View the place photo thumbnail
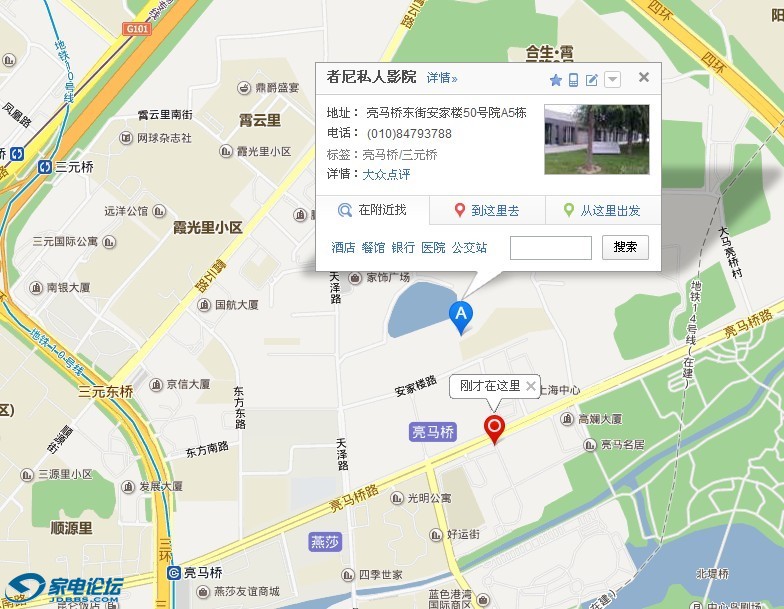Screen dimensions: 784x609 pyautogui.click(x=596, y=139)
